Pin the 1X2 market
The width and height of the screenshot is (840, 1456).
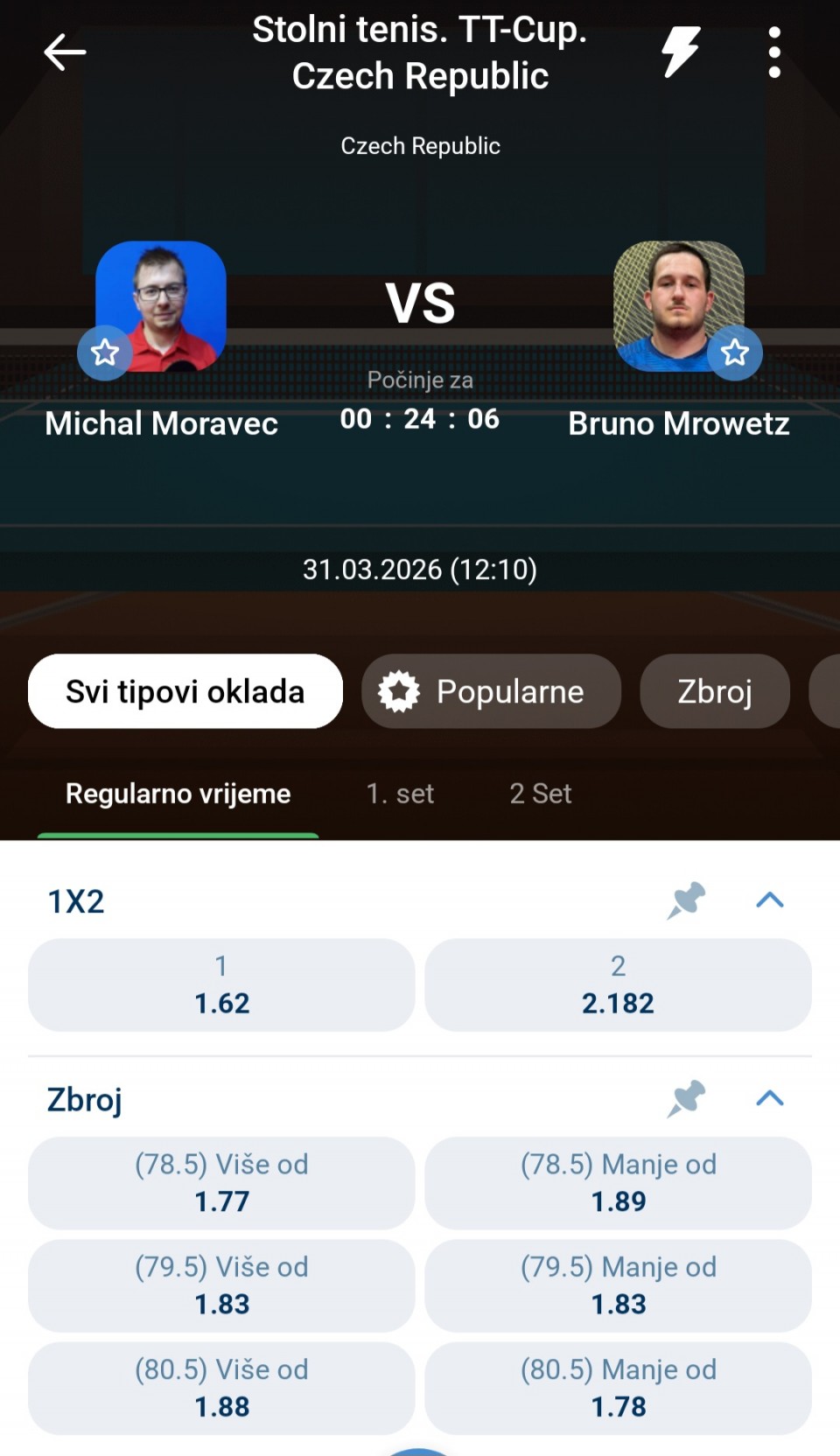pos(686,900)
